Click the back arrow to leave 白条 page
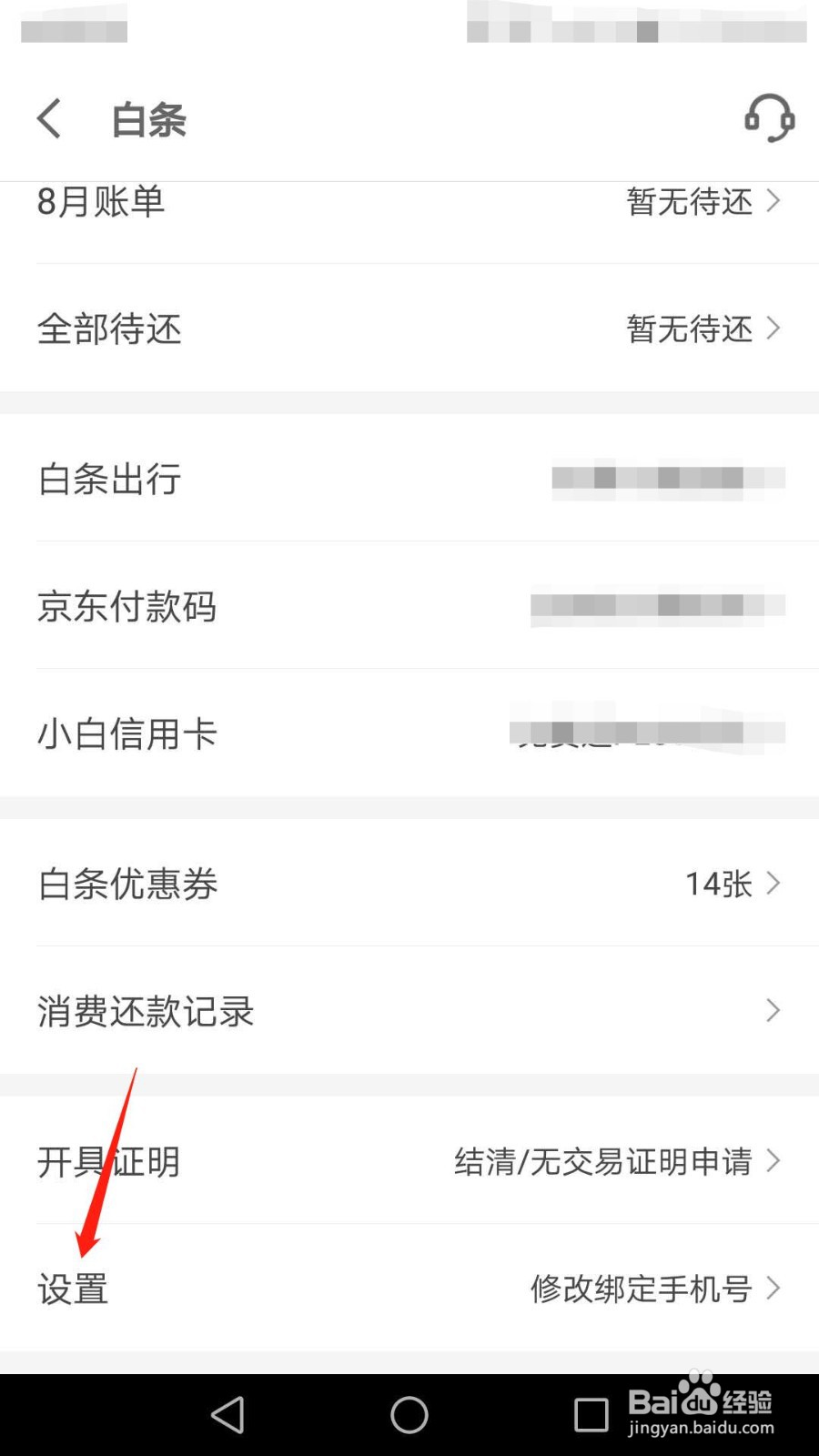The image size is (819, 1456). (x=49, y=117)
